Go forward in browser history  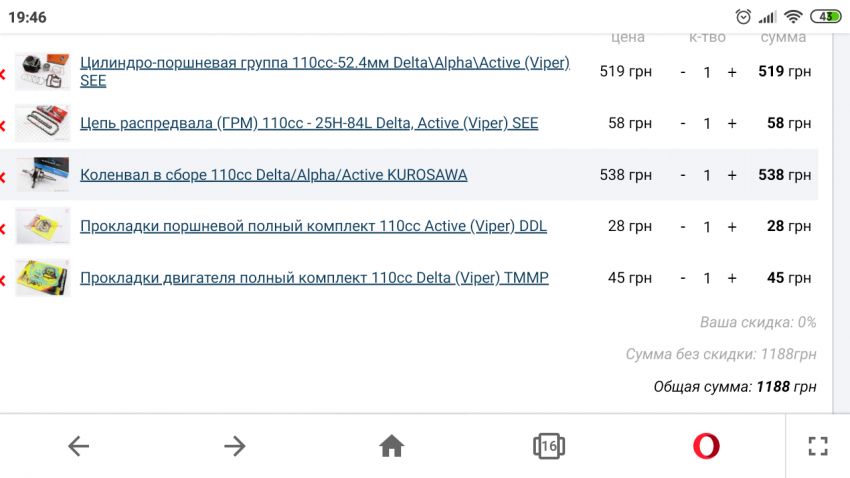[234, 446]
